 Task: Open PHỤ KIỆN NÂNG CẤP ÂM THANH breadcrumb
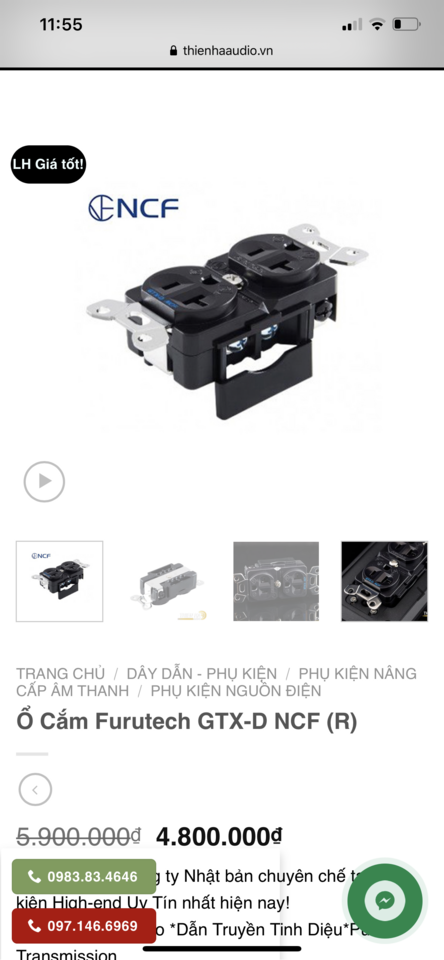click(216, 682)
